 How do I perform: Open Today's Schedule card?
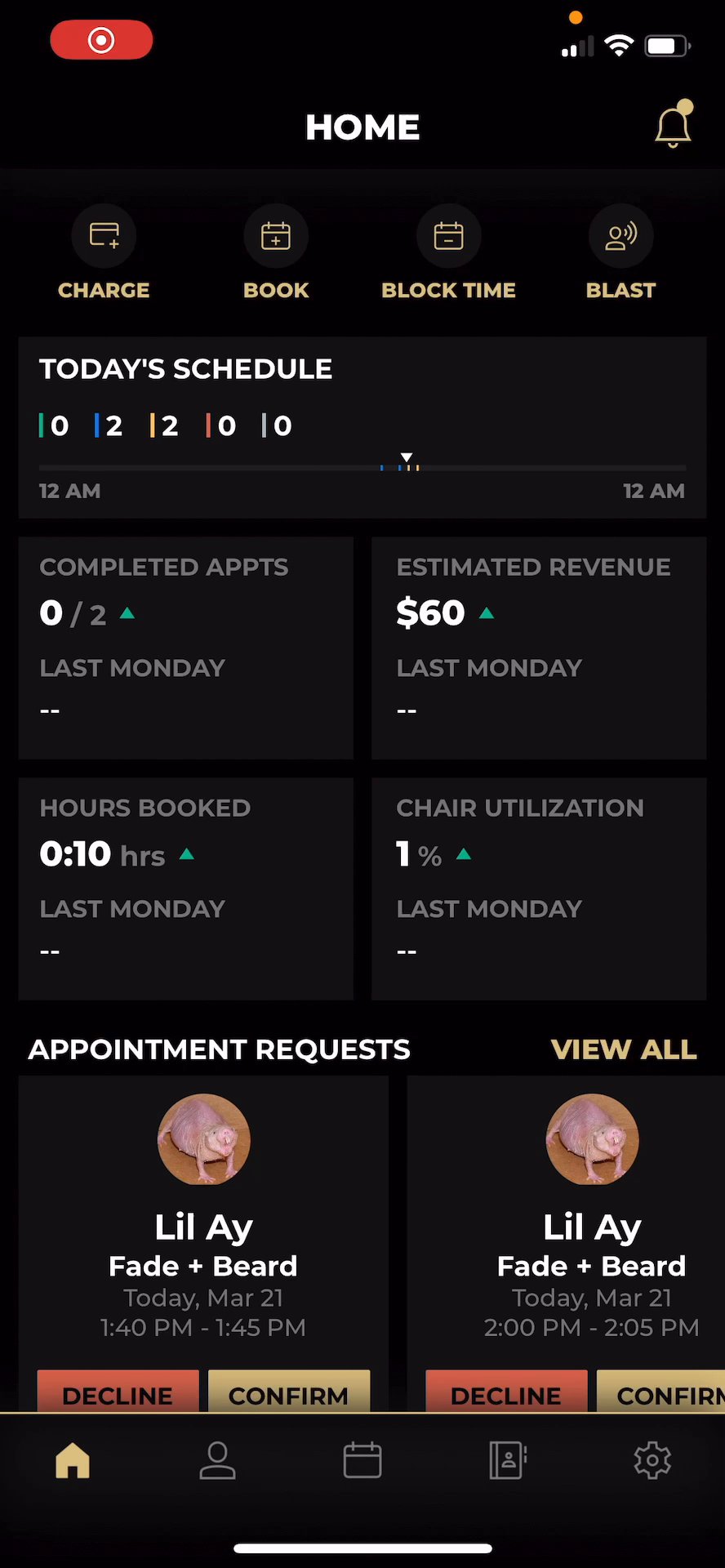(362, 427)
